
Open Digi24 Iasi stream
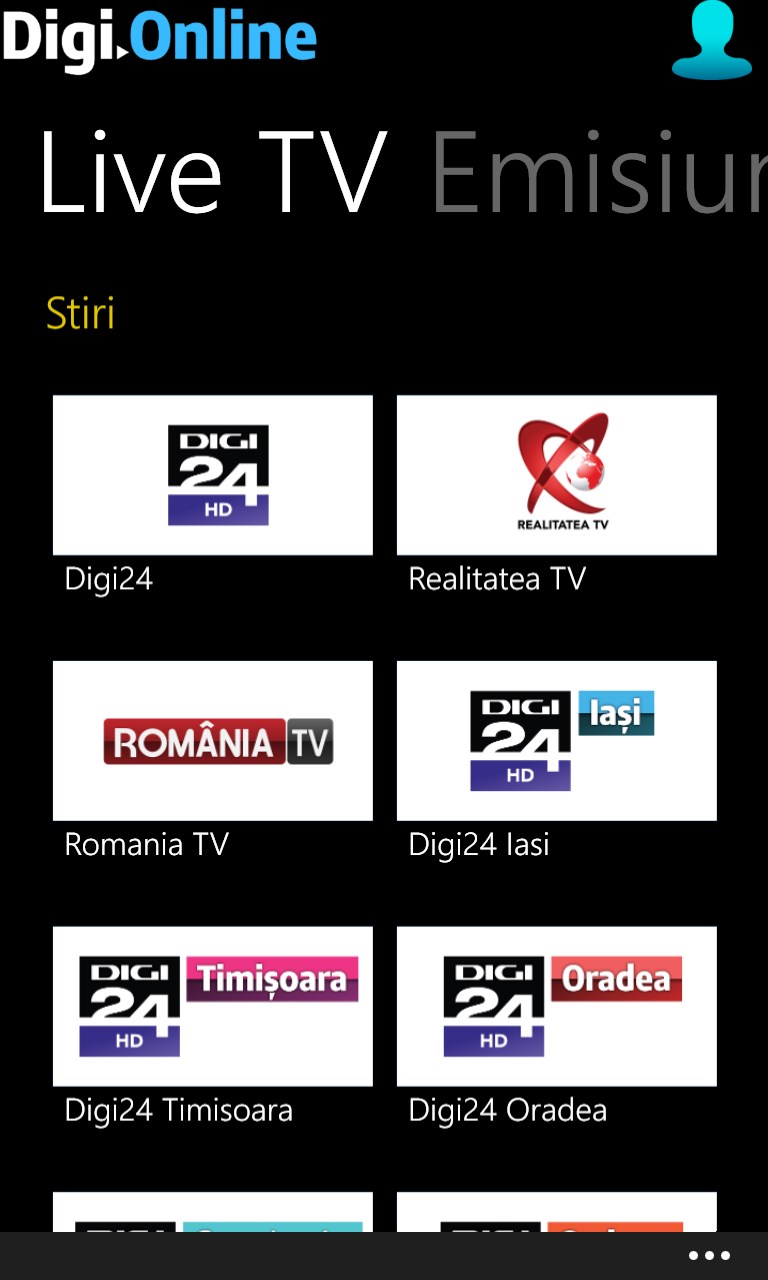[x=557, y=741]
